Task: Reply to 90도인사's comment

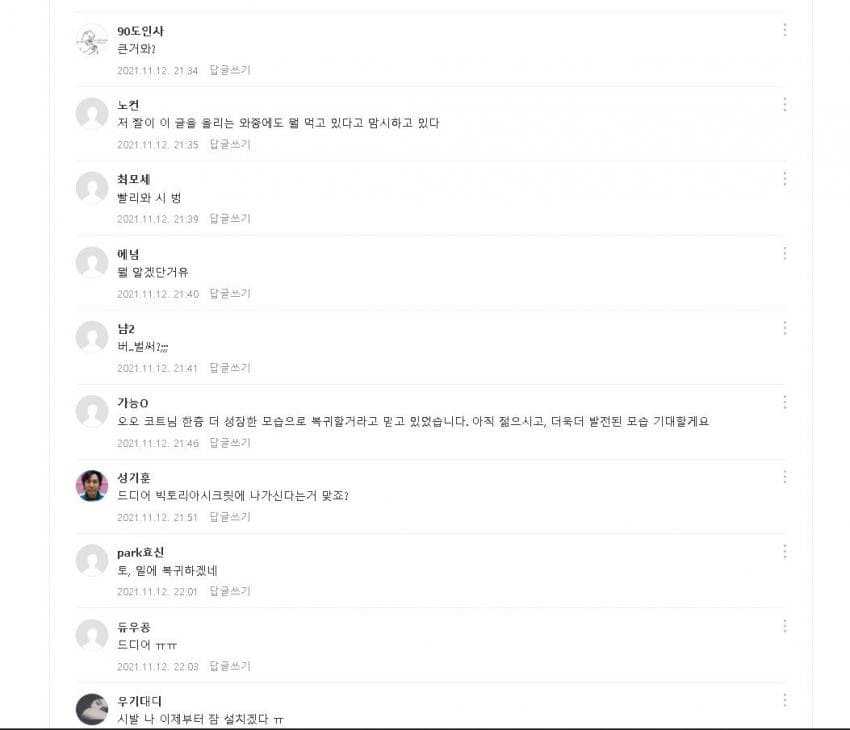Action: (229, 70)
